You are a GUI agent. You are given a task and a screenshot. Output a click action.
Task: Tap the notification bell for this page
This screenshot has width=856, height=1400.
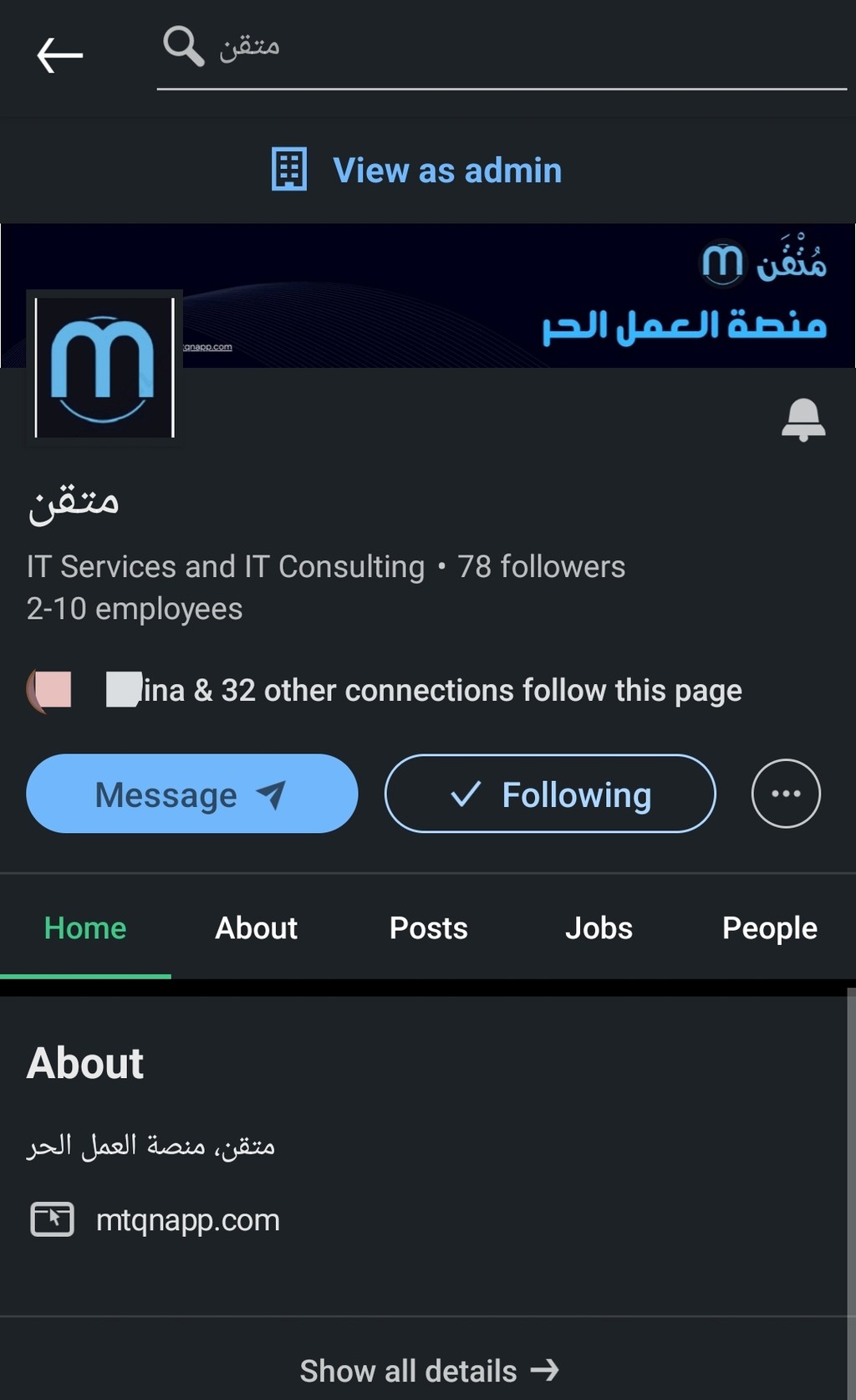point(803,419)
